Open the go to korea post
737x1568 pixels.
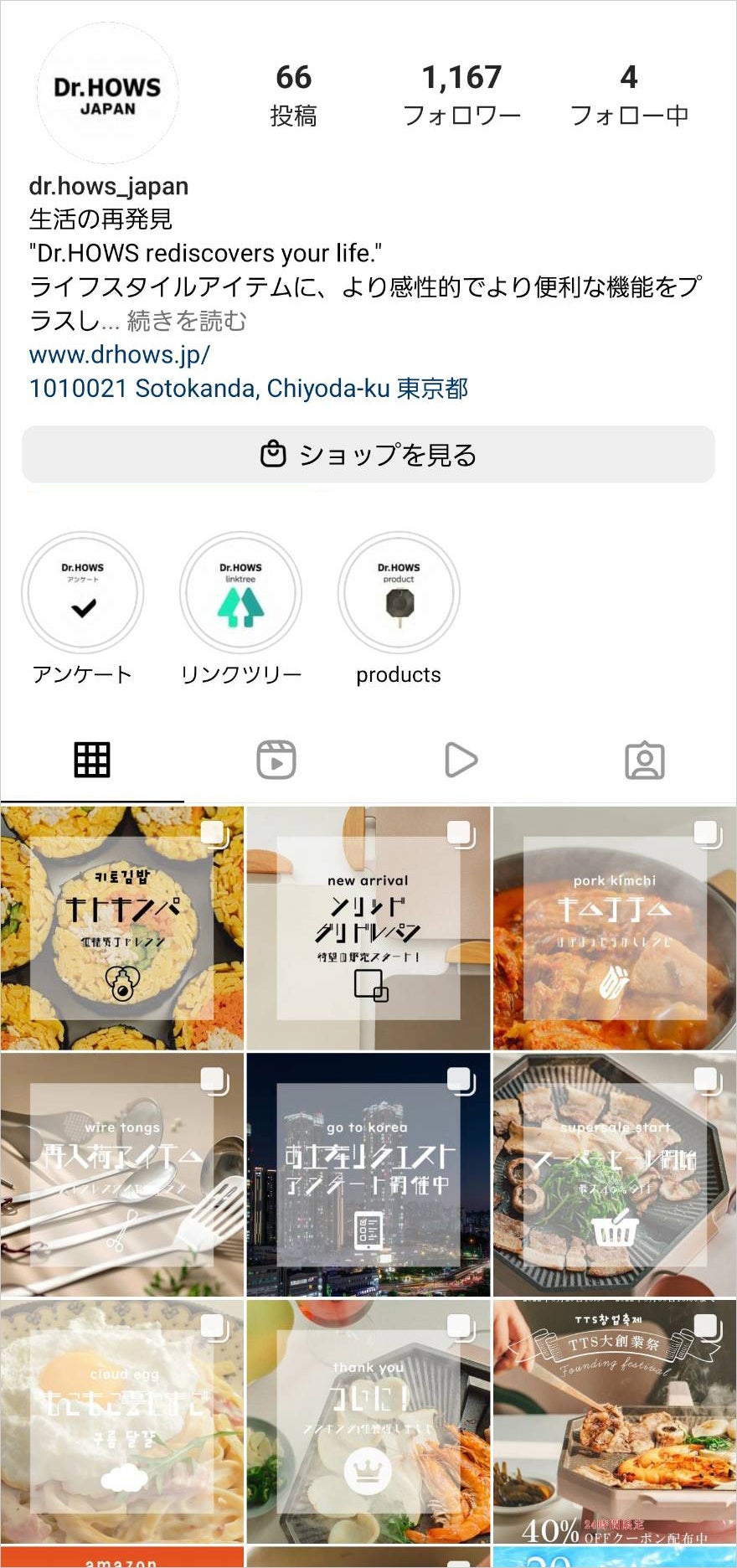tap(368, 1174)
